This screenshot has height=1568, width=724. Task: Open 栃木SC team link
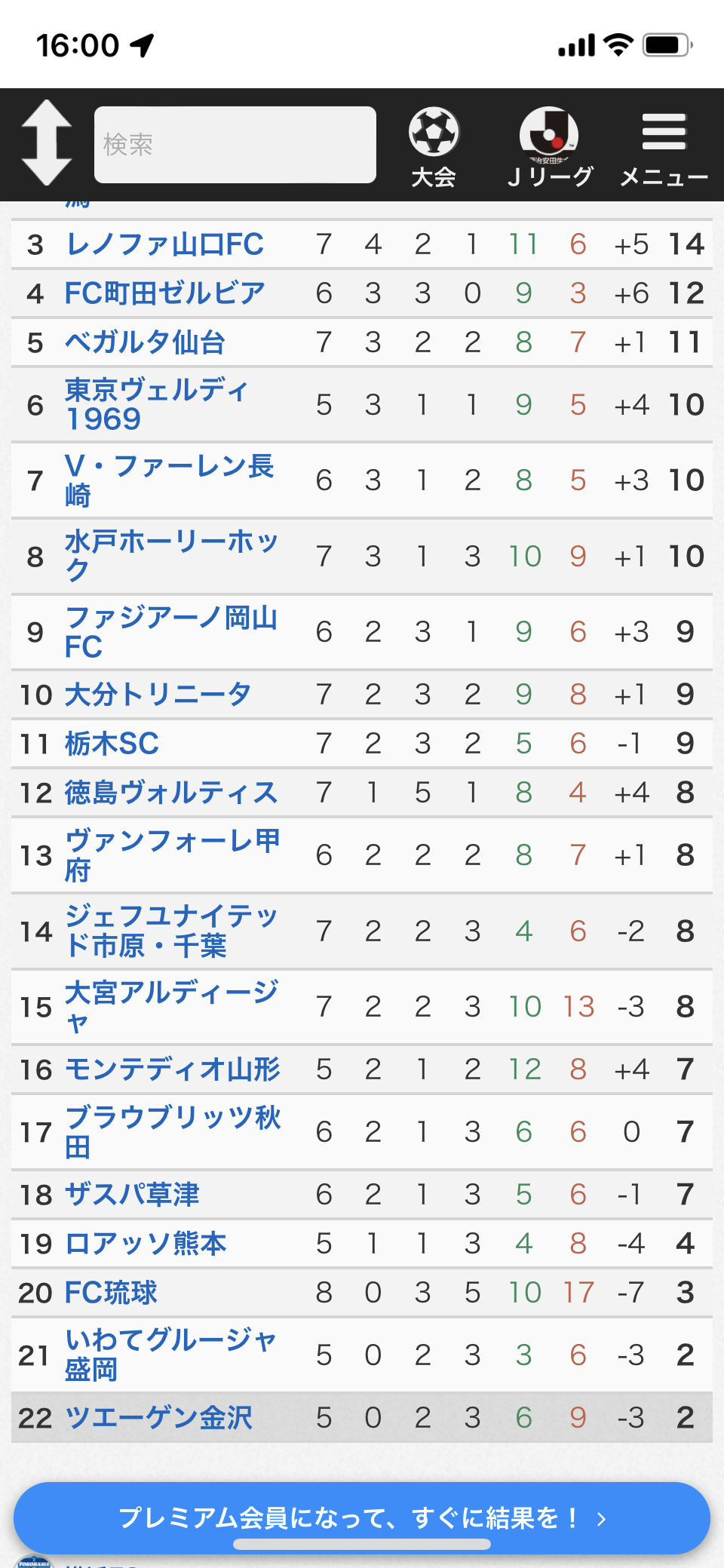point(112,744)
